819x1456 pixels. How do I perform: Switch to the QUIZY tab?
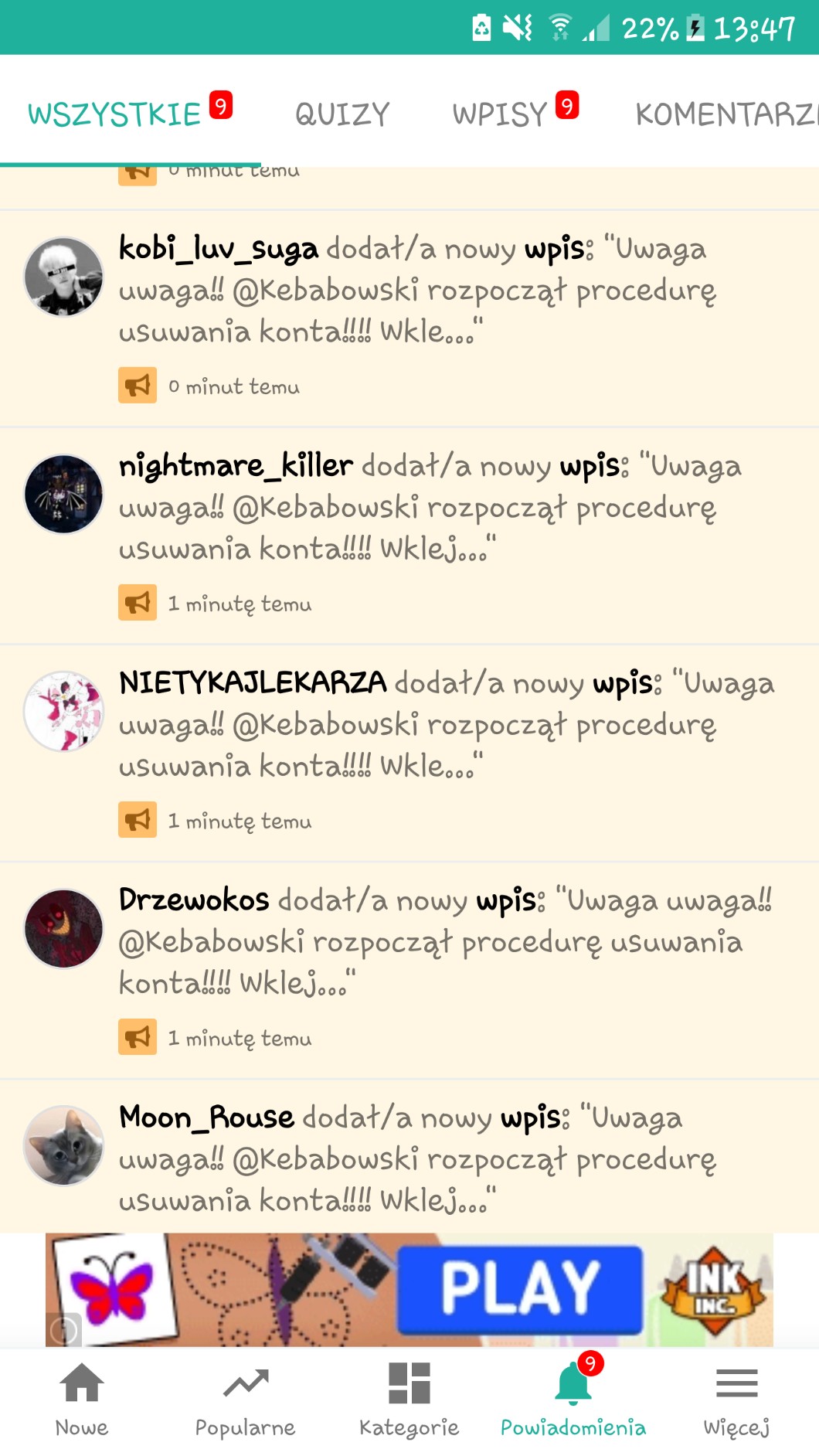click(x=342, y=114)
